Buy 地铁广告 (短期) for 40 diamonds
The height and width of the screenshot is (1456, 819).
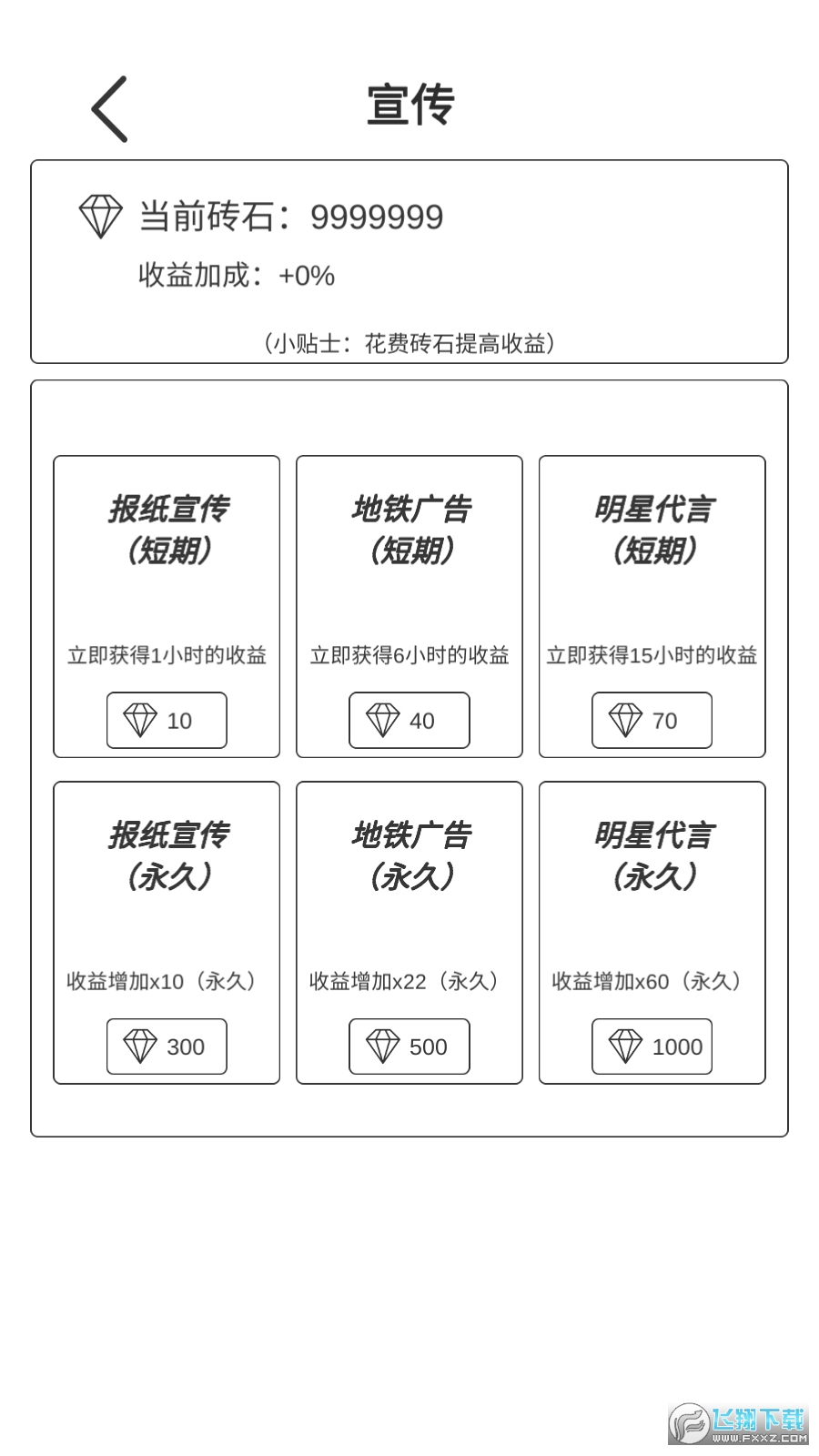coord(409,720)
